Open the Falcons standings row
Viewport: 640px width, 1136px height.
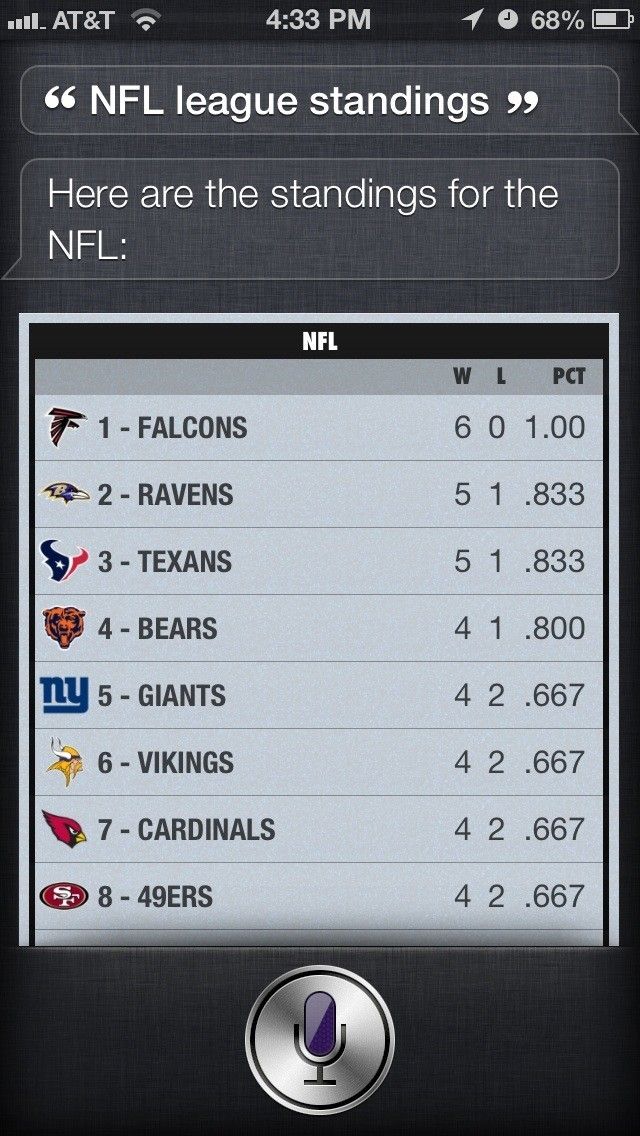320,428
